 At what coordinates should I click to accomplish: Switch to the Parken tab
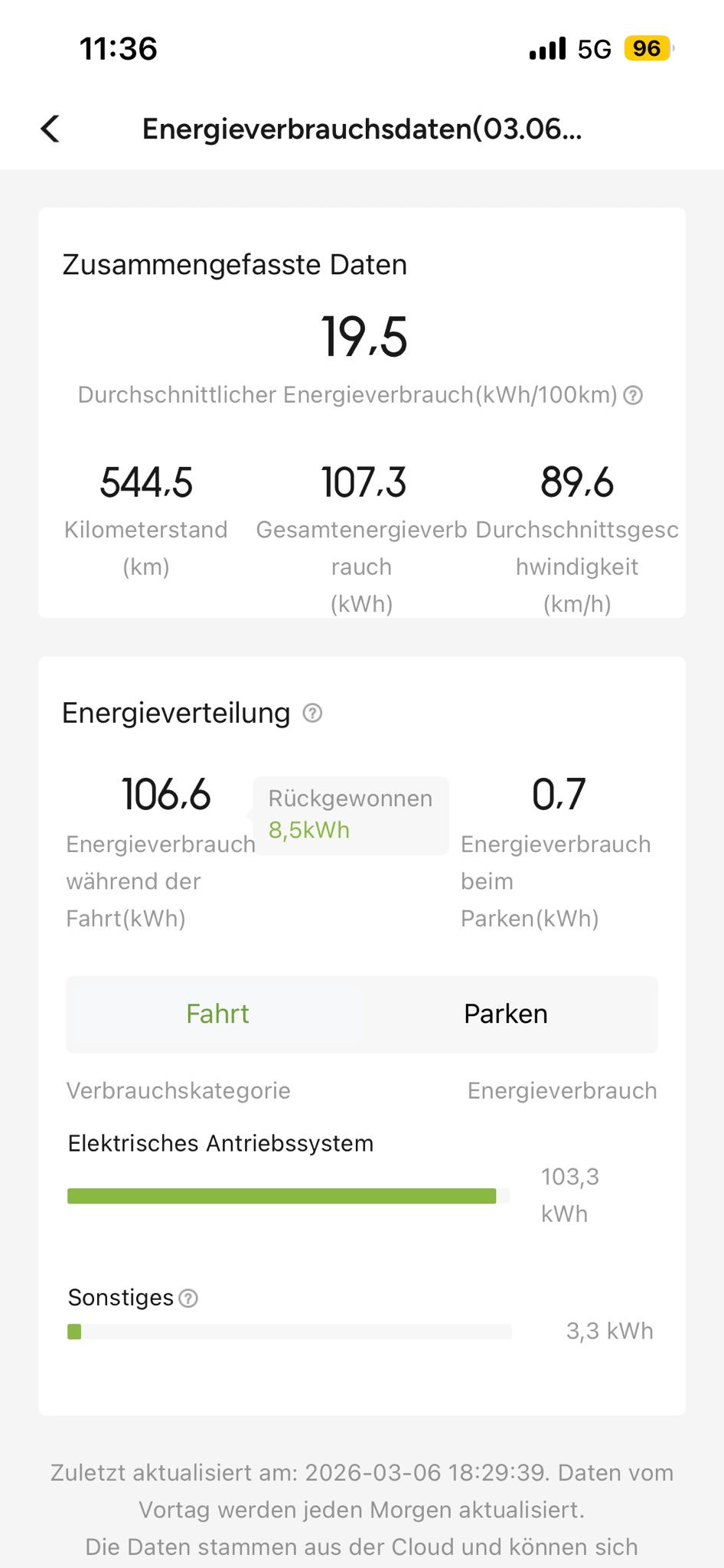click(x=505, y=1014)
